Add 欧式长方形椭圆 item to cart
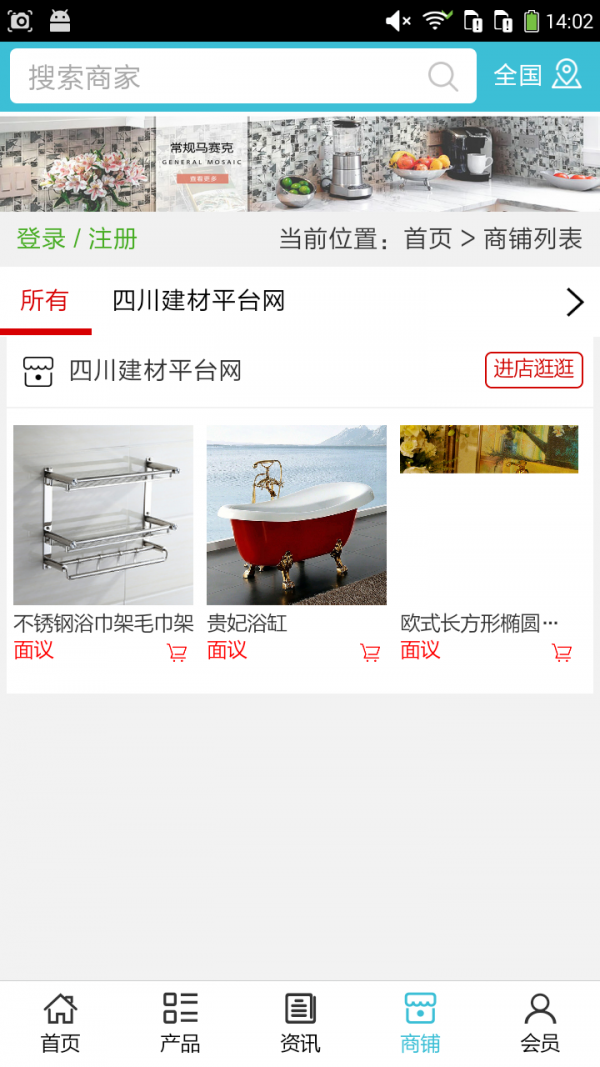The width and height of the screenshot is (600, 1067). click(562, 653)
